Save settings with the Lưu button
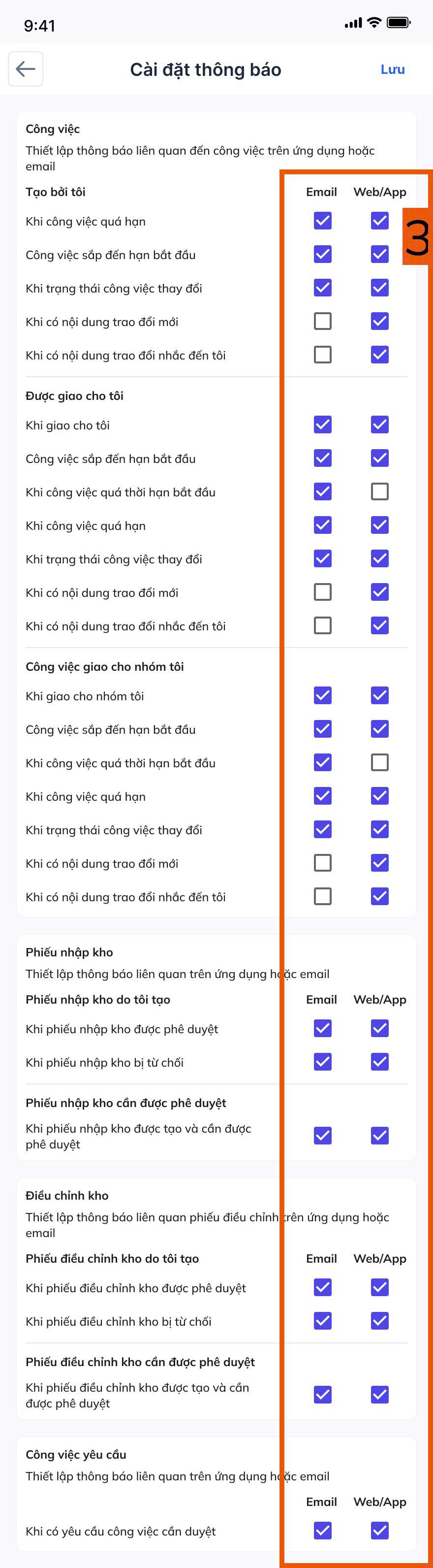433x1568 pixels. click(x=392, y=69)
